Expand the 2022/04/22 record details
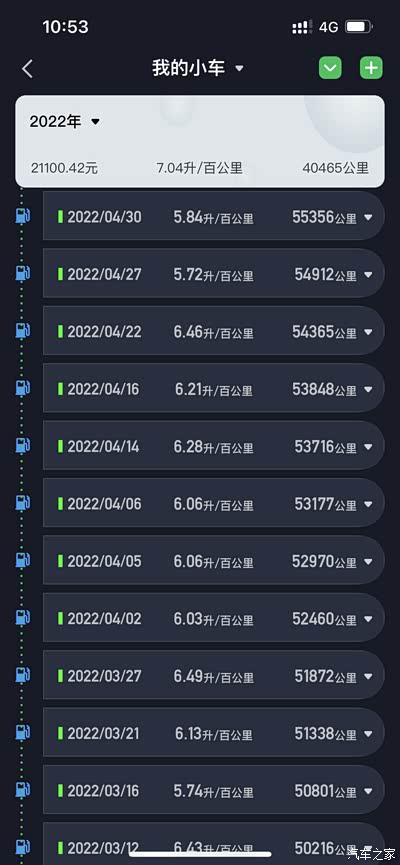The width and height of the screenshot is (400, 865). 214,331
